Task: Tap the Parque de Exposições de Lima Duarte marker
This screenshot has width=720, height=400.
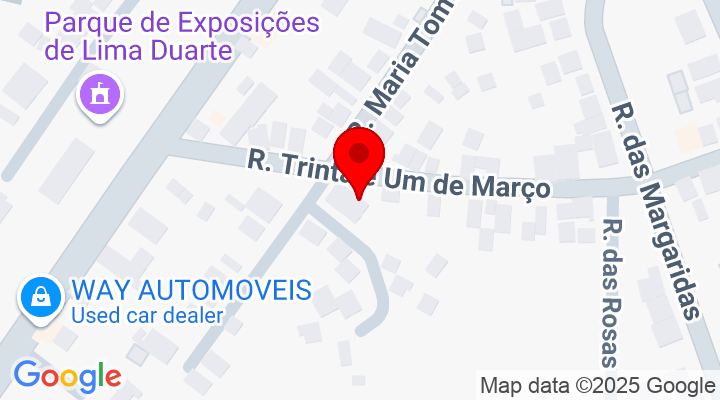Action: pyautogui.click(x=100, y=96)
